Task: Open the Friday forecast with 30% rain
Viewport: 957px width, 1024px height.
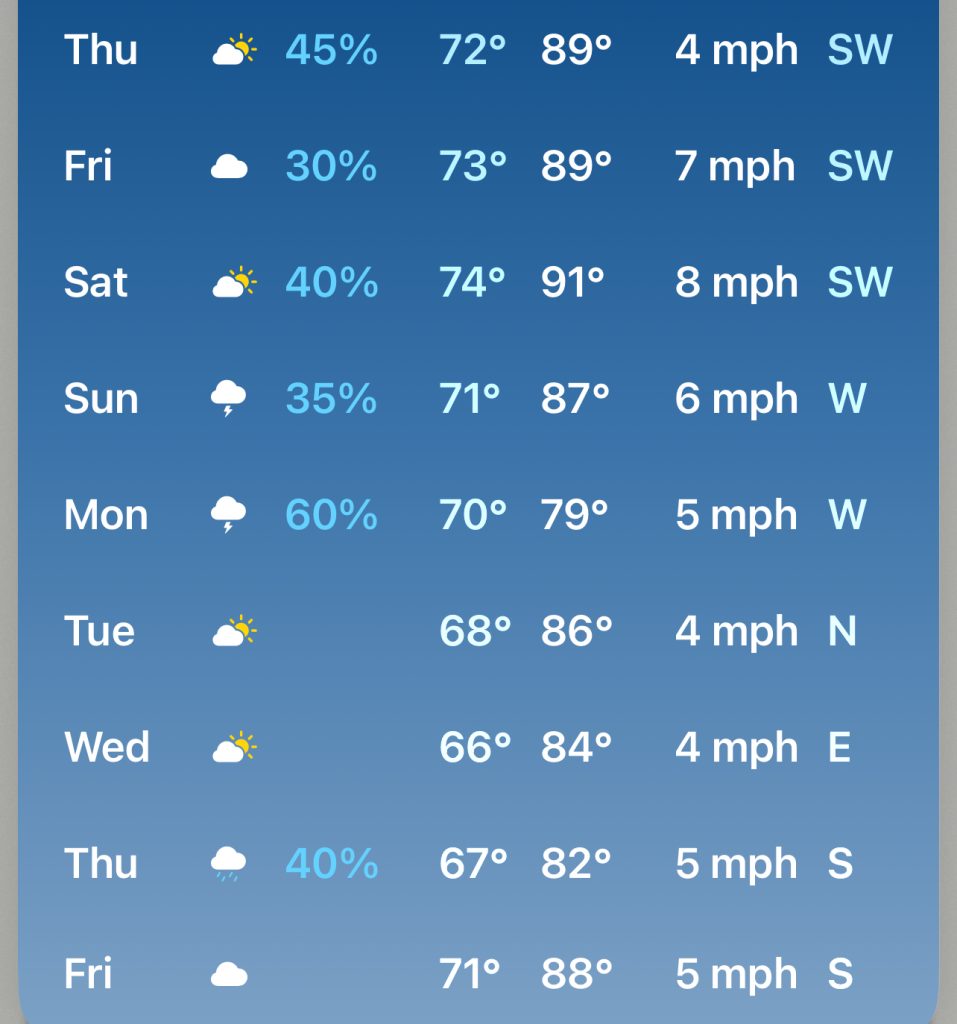Action: click(x=478, y=166)
